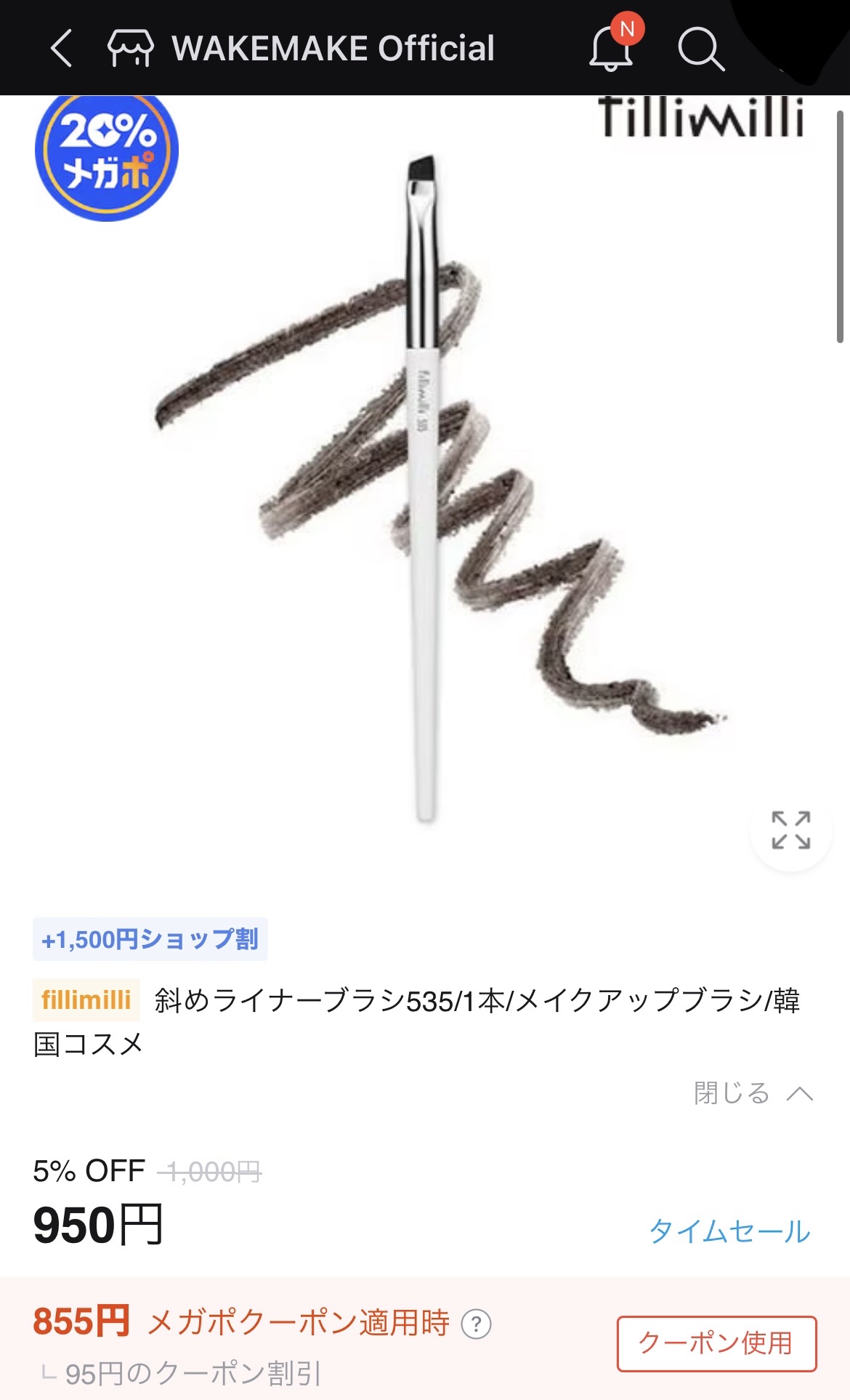850x1400 pixels.
Task: Go back to the previous page
Action: (62, 48)
